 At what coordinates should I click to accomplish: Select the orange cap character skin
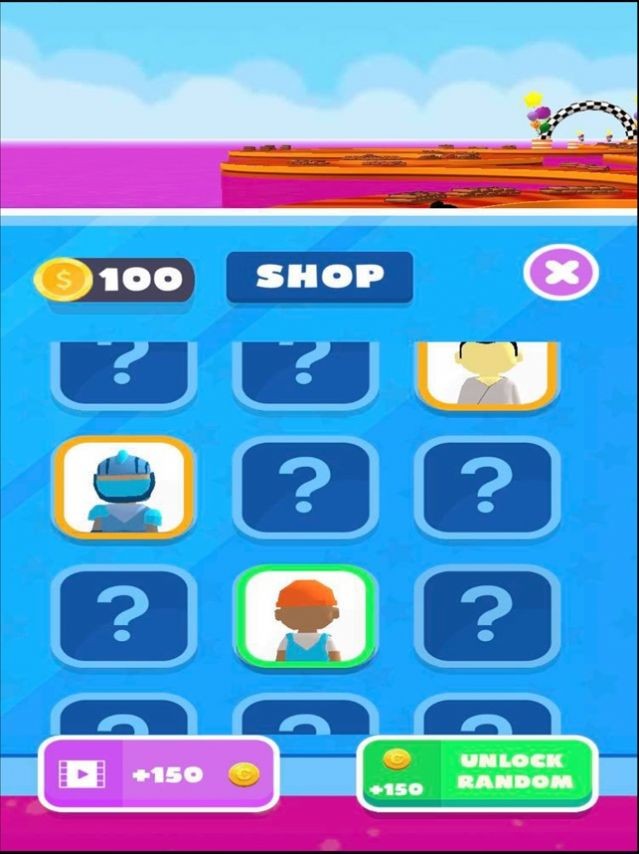point(306,617)
